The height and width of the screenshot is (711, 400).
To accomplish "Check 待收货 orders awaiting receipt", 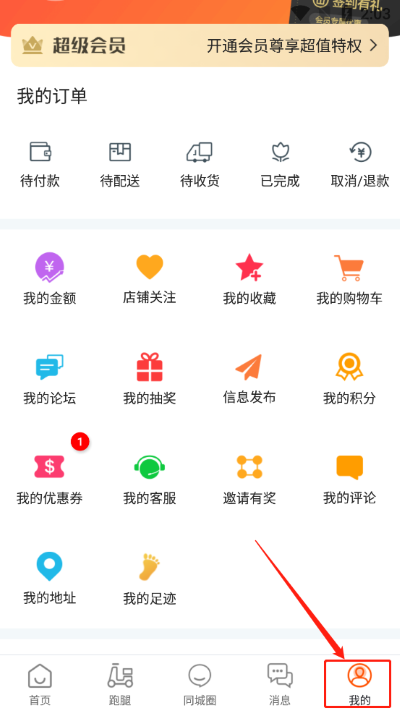I will [x=200, y=165].
